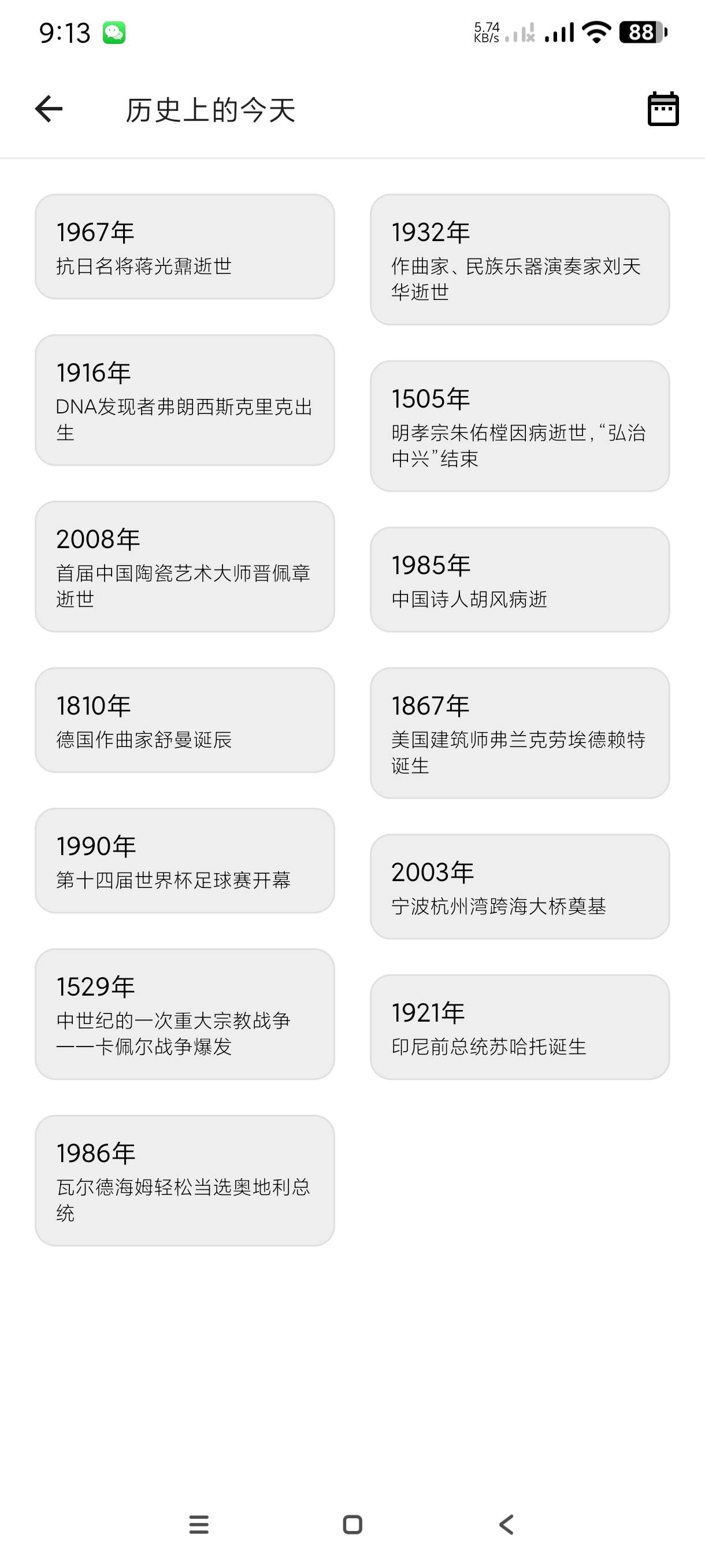Select the 1505年 明孝宗朱佑樘 card
Viewport: 705px width, 1568px height.
coord(520,426)
